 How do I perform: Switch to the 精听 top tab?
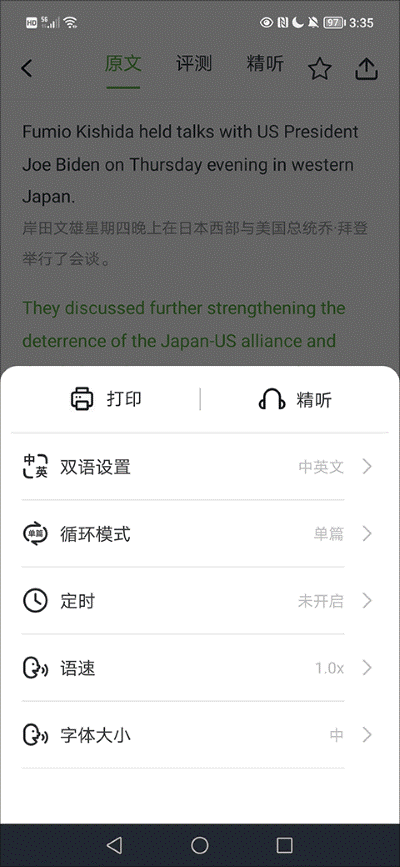click(x=265, y=64)
